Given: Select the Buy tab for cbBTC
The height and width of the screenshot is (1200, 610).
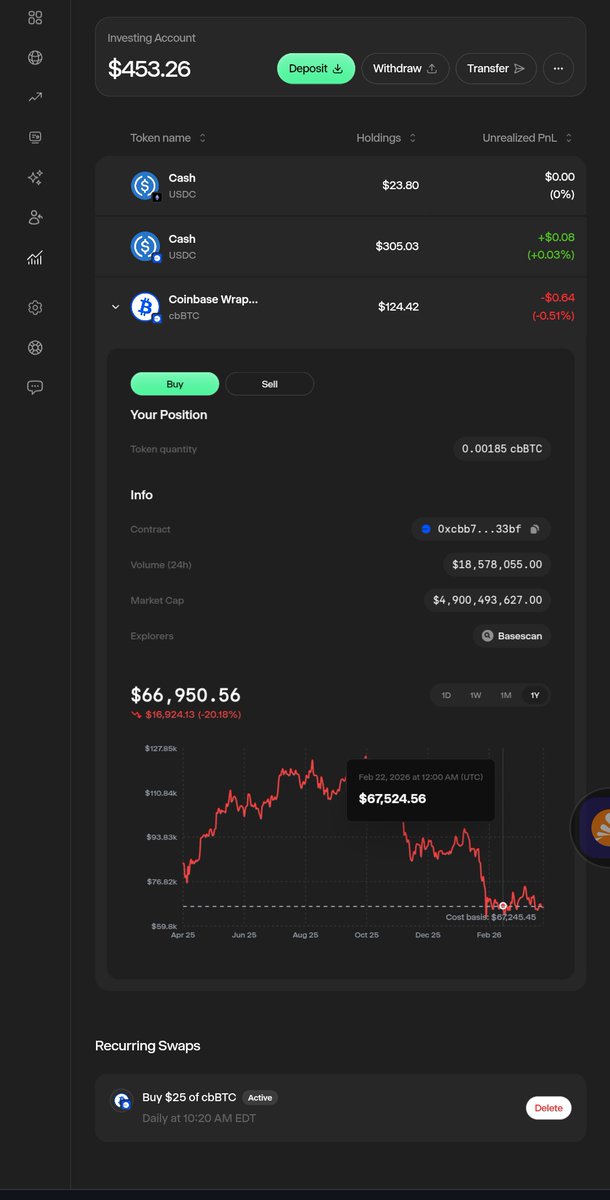Looking at the screenshot, I should coord(174,384).
